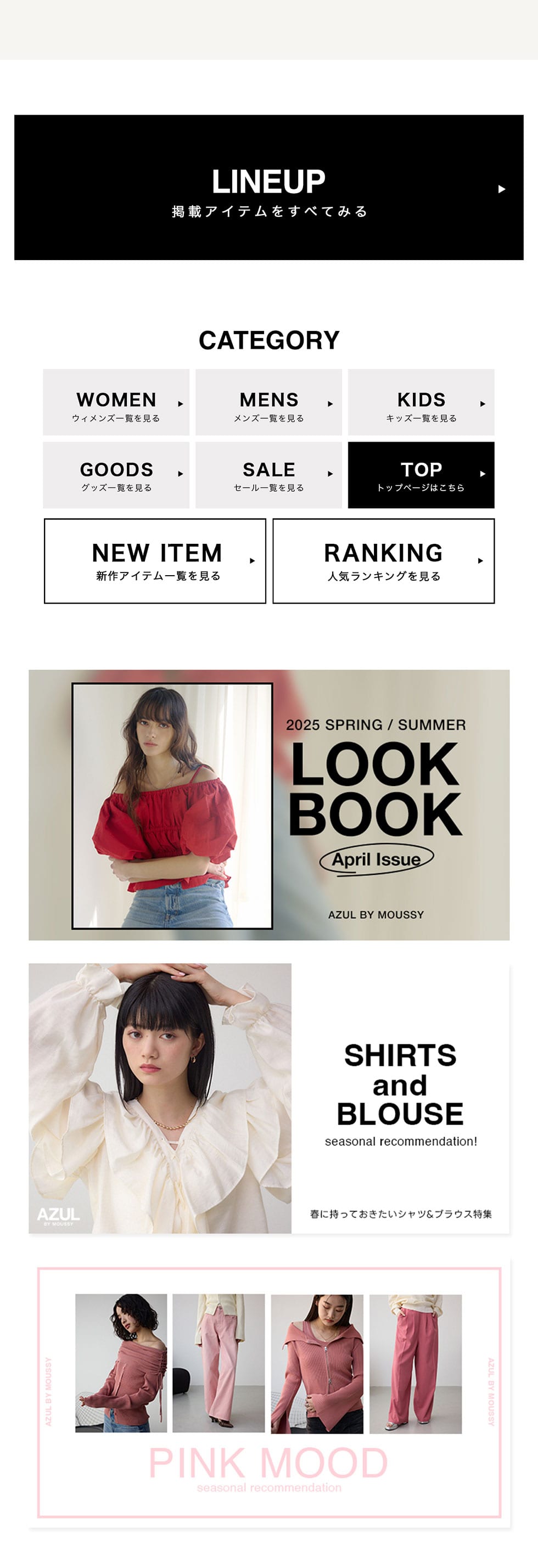This screenshot has width=538, height=1568.
Task: Open the 2025 Spring/Summer LOOK BOOK banner
Action: coord(268,805)
